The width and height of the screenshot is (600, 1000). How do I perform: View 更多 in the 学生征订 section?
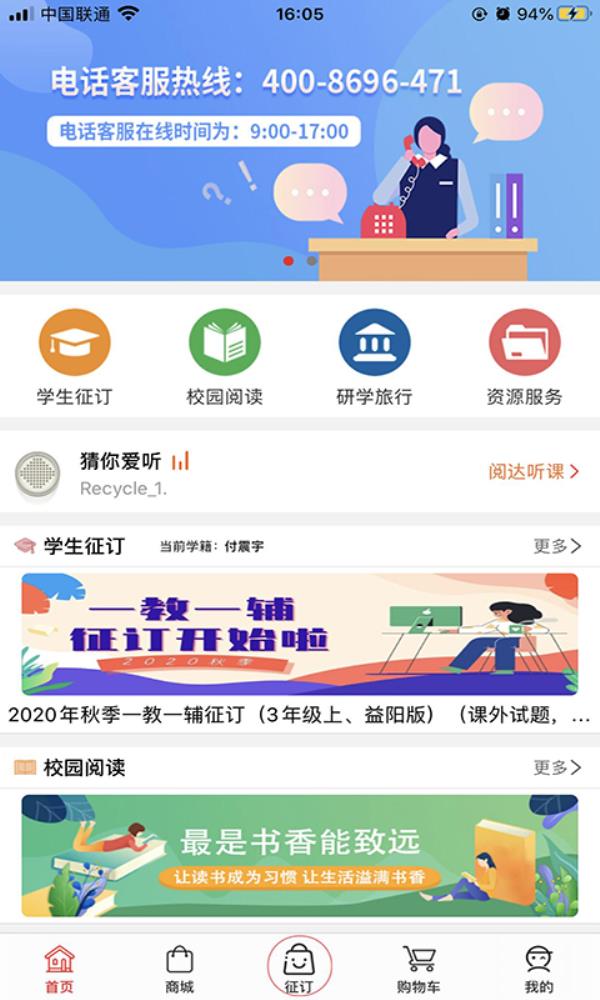(x=557, y=546)
